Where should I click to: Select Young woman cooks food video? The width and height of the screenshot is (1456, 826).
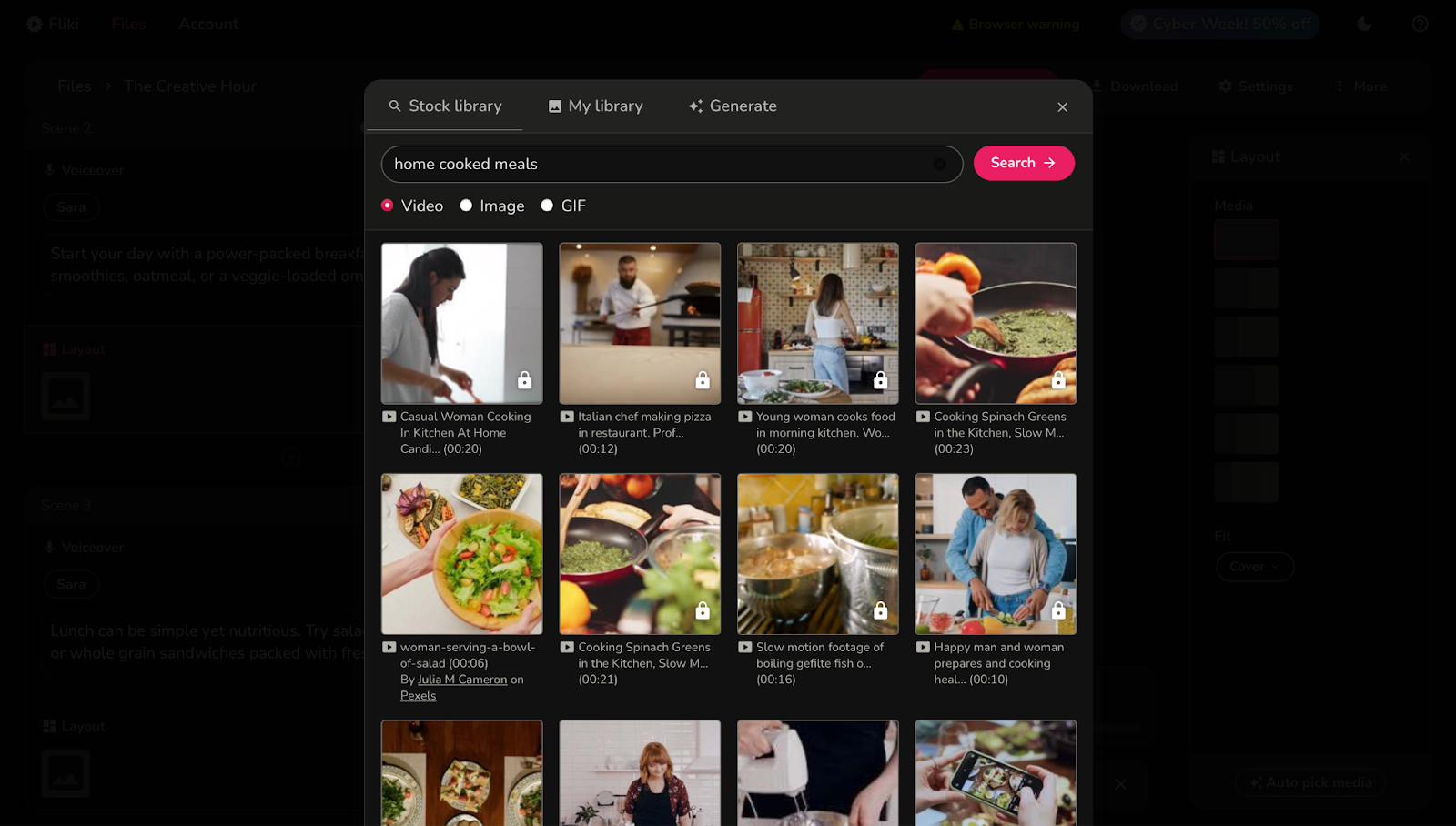pos(817,323)
